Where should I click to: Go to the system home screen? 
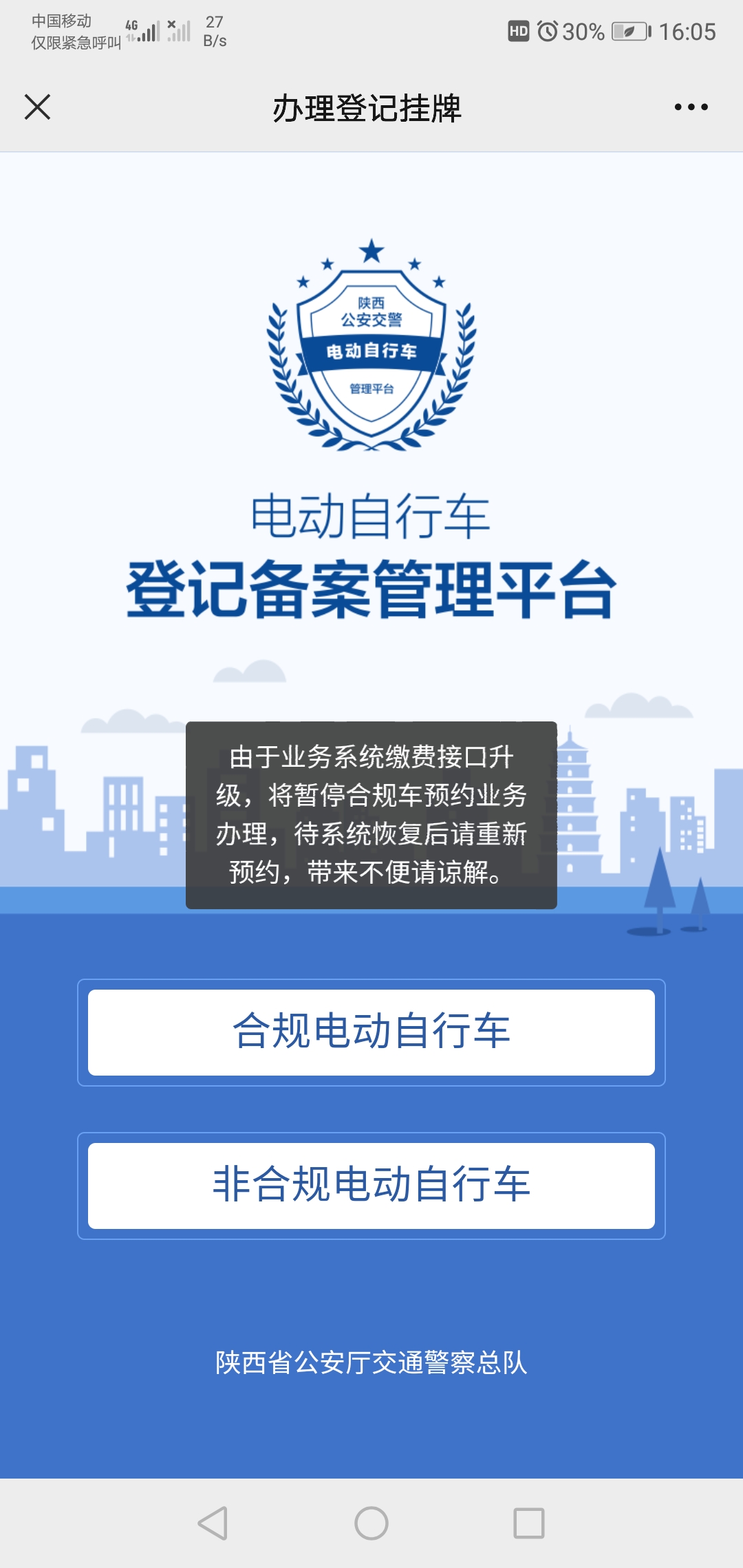click(x=371, y=1523)
